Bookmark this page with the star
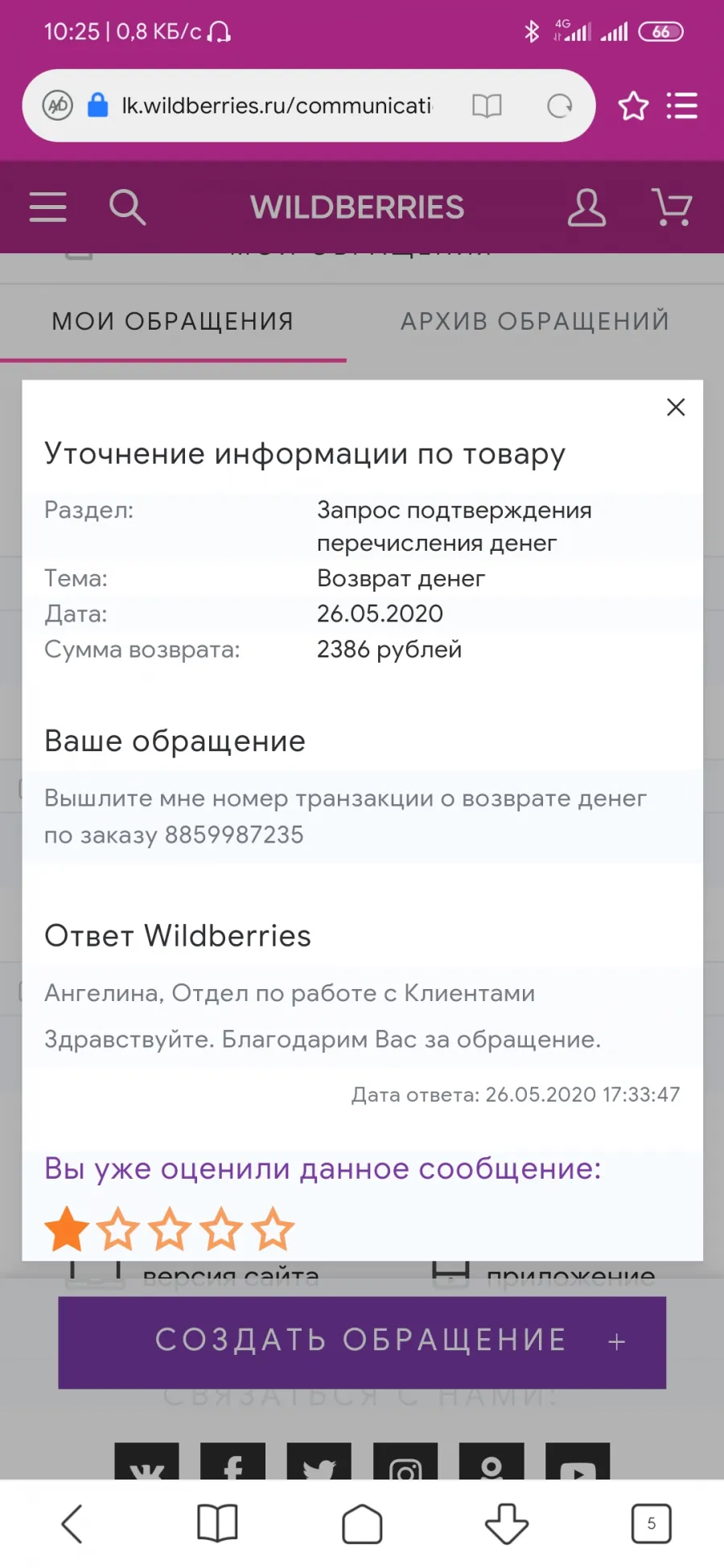The height and width of the screenshot is (1568, 724). click(633, 105)
